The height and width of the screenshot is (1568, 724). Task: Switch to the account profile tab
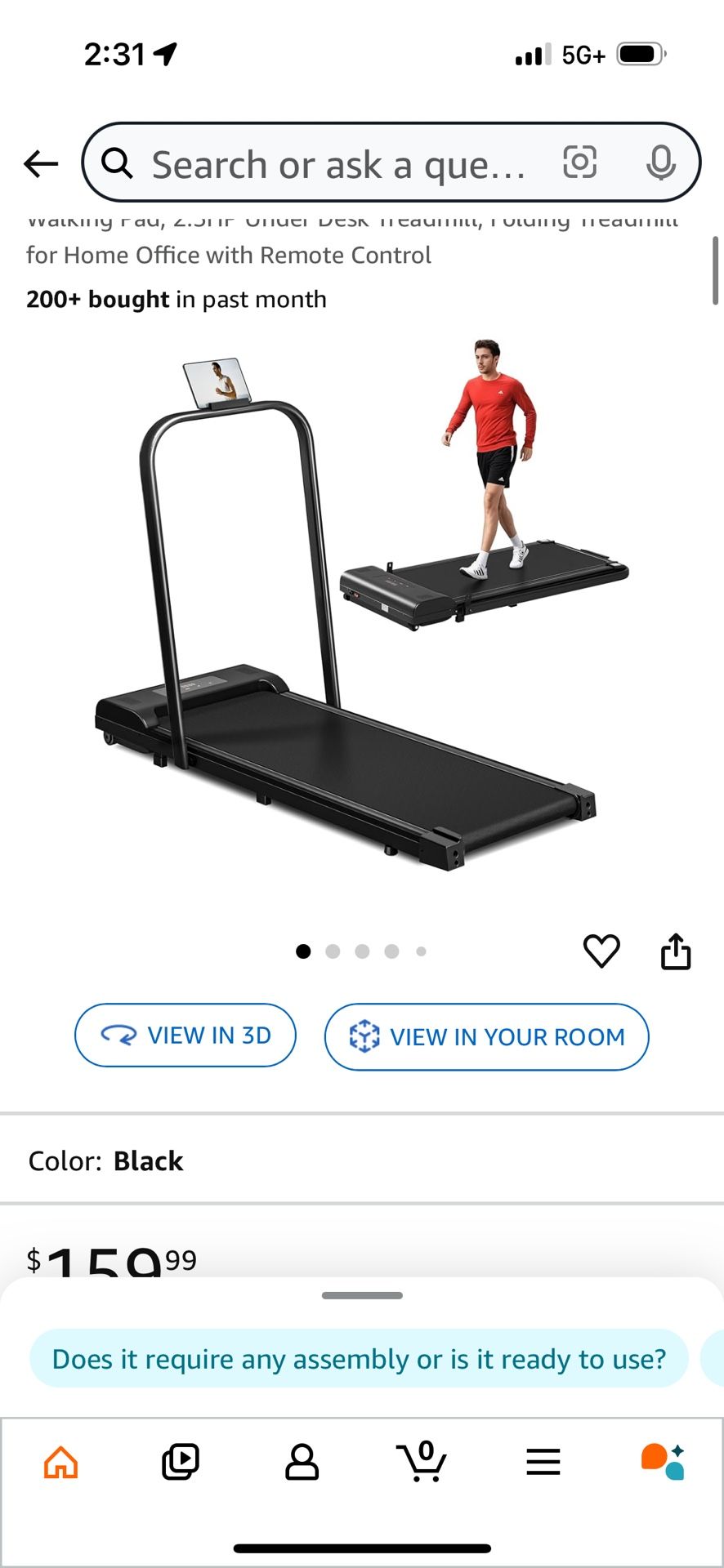pyautogui.click(x=302, y=1462)
